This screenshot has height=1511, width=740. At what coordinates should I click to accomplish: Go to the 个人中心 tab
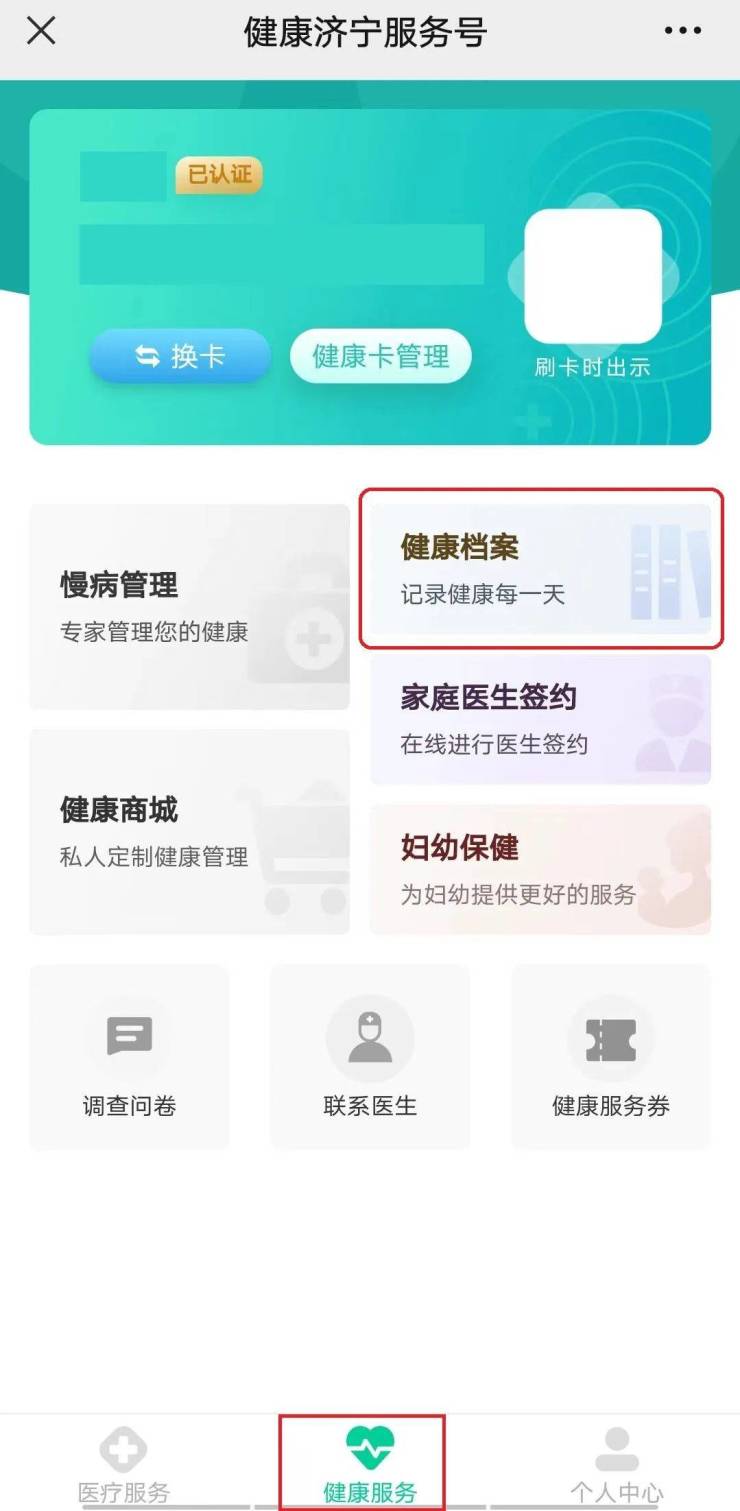pyautogui.click(x=616, y=1465)
